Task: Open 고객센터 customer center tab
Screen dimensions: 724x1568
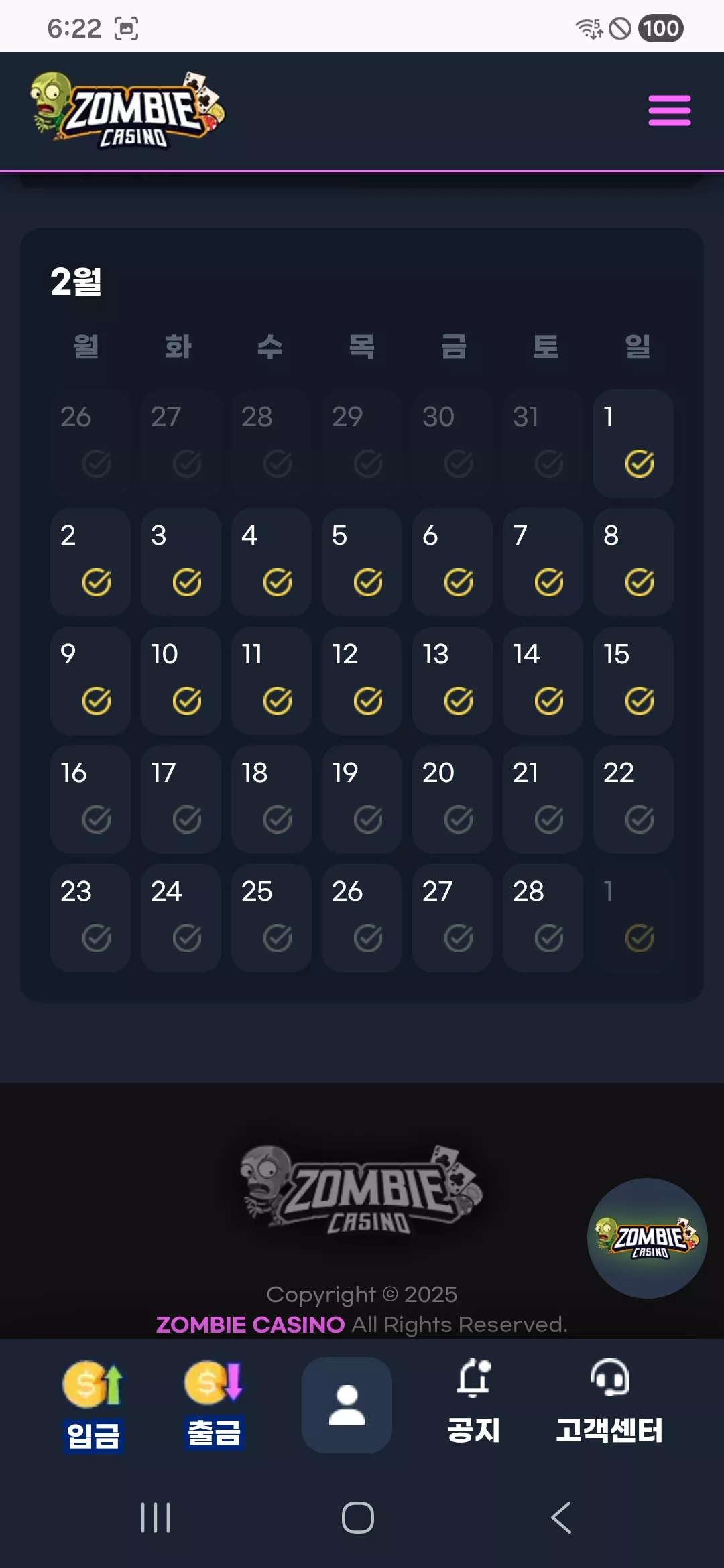Action: (x=609, y=1400)
